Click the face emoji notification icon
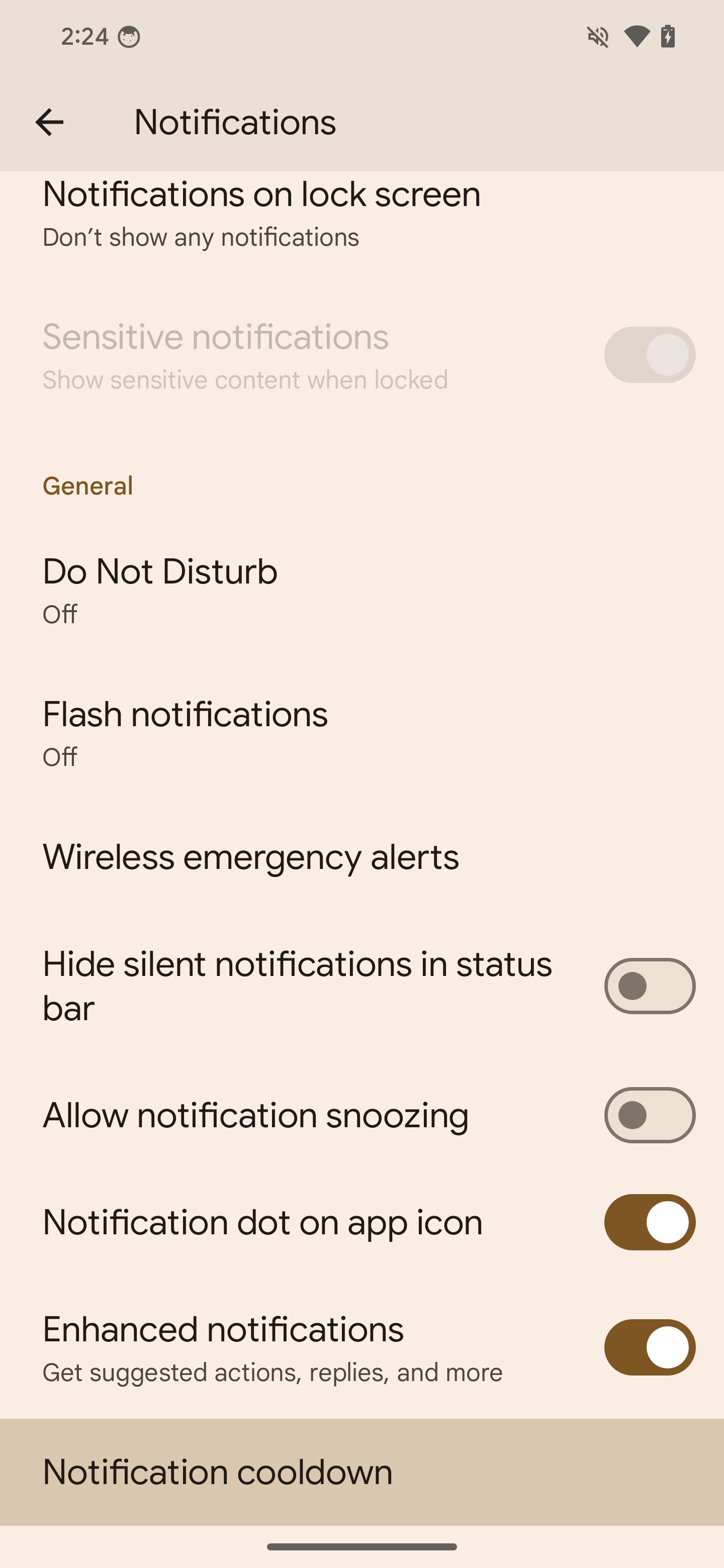Screen dimensions: 724x1568 click(130, 37)
